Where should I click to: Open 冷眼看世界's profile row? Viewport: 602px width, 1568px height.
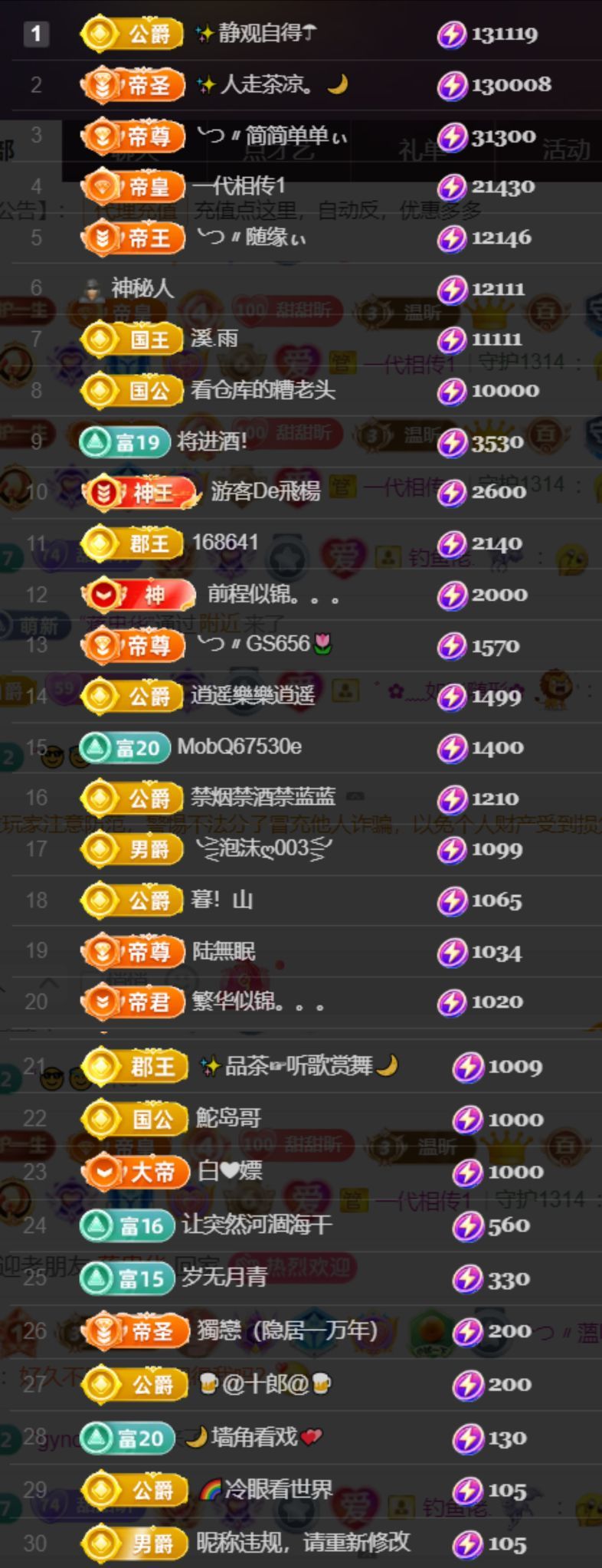pos(278,1491)
